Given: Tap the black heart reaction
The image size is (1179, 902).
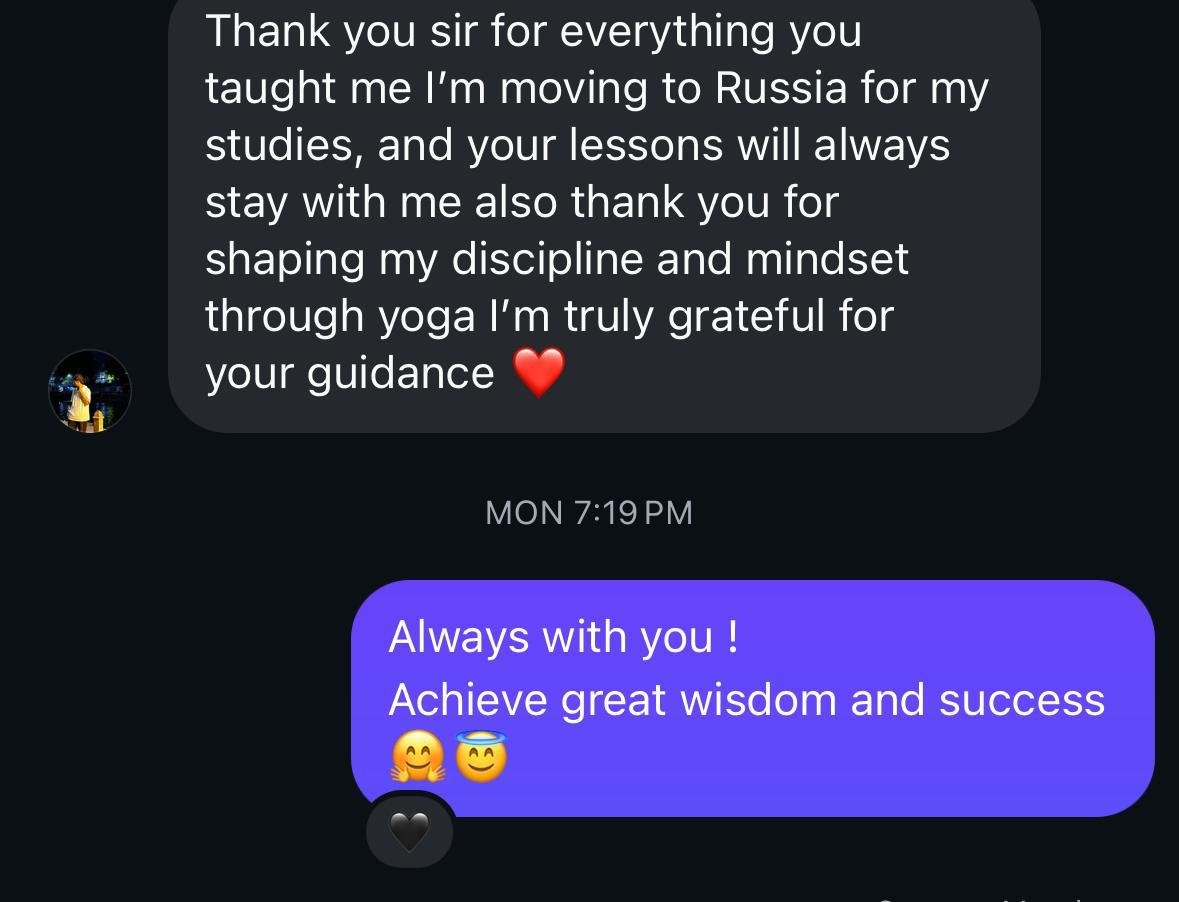Looking at the screenshot, I should click(x=409, y=831).
